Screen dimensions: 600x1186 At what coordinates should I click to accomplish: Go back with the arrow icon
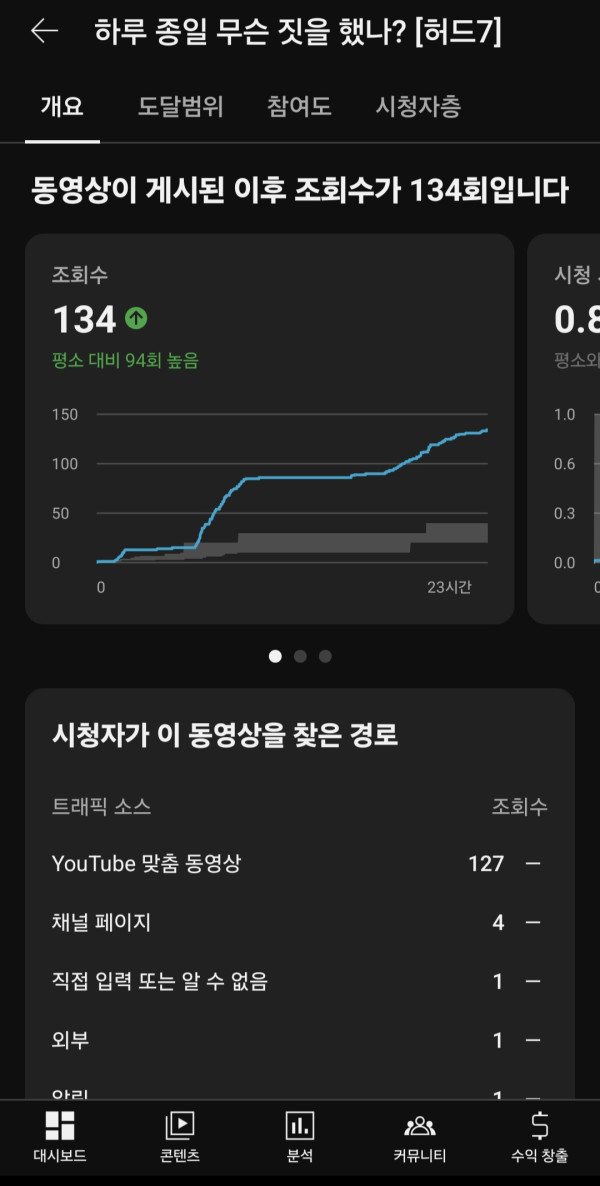(44, 32)
